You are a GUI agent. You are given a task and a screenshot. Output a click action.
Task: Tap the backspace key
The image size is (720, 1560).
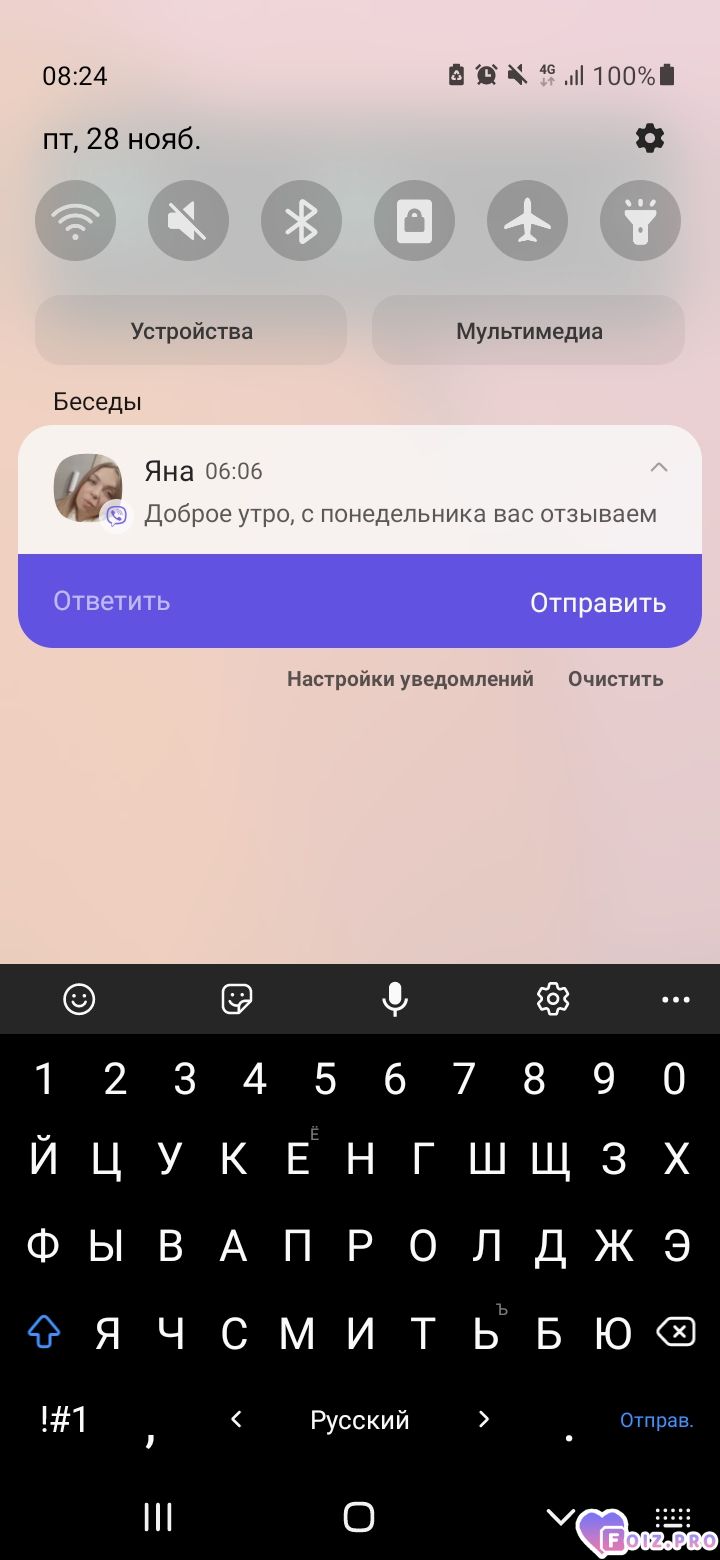(676, 1332)
